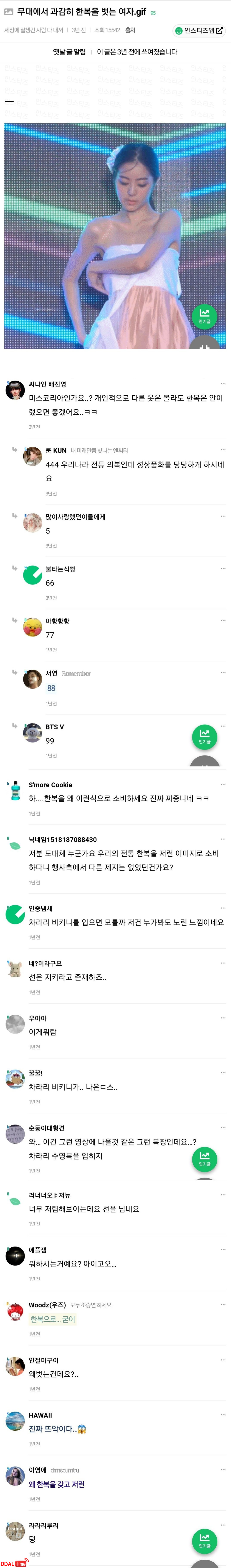Screen dimensions: 231x1568
Task: Open the 인스티즈앱 button
Action: (198, 30)
